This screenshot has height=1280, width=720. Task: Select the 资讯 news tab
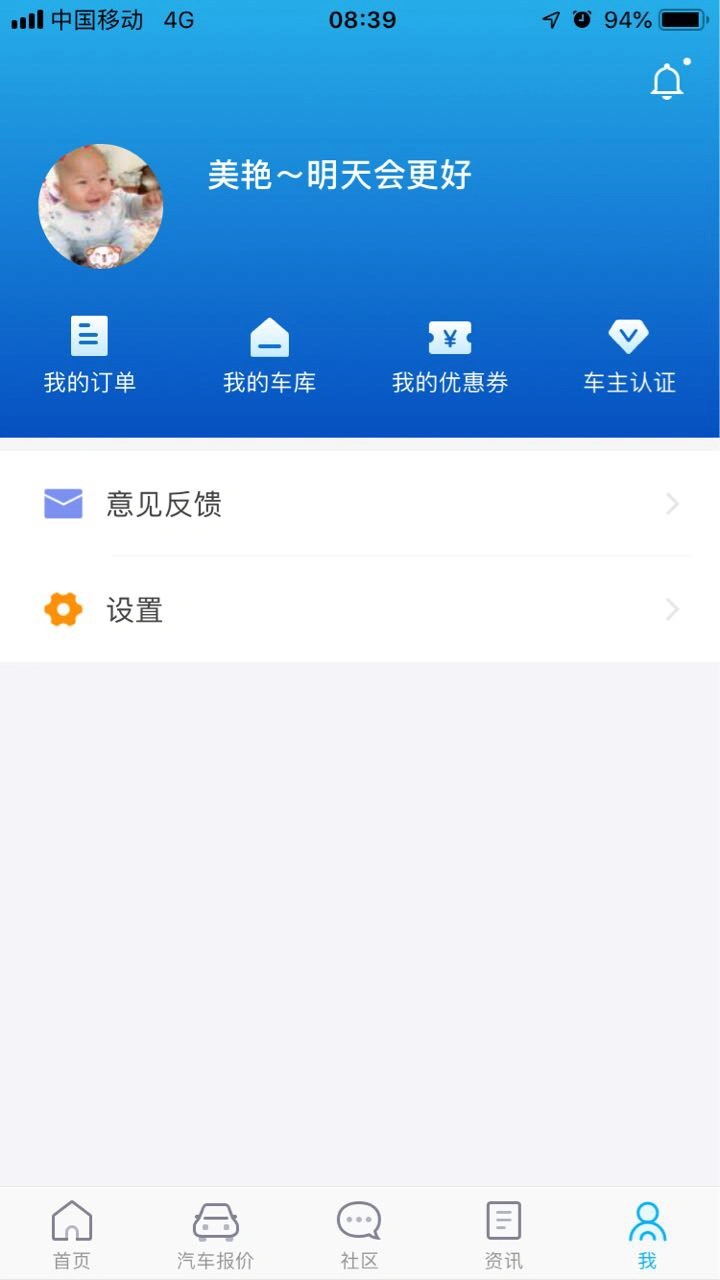pos(504,1235)
